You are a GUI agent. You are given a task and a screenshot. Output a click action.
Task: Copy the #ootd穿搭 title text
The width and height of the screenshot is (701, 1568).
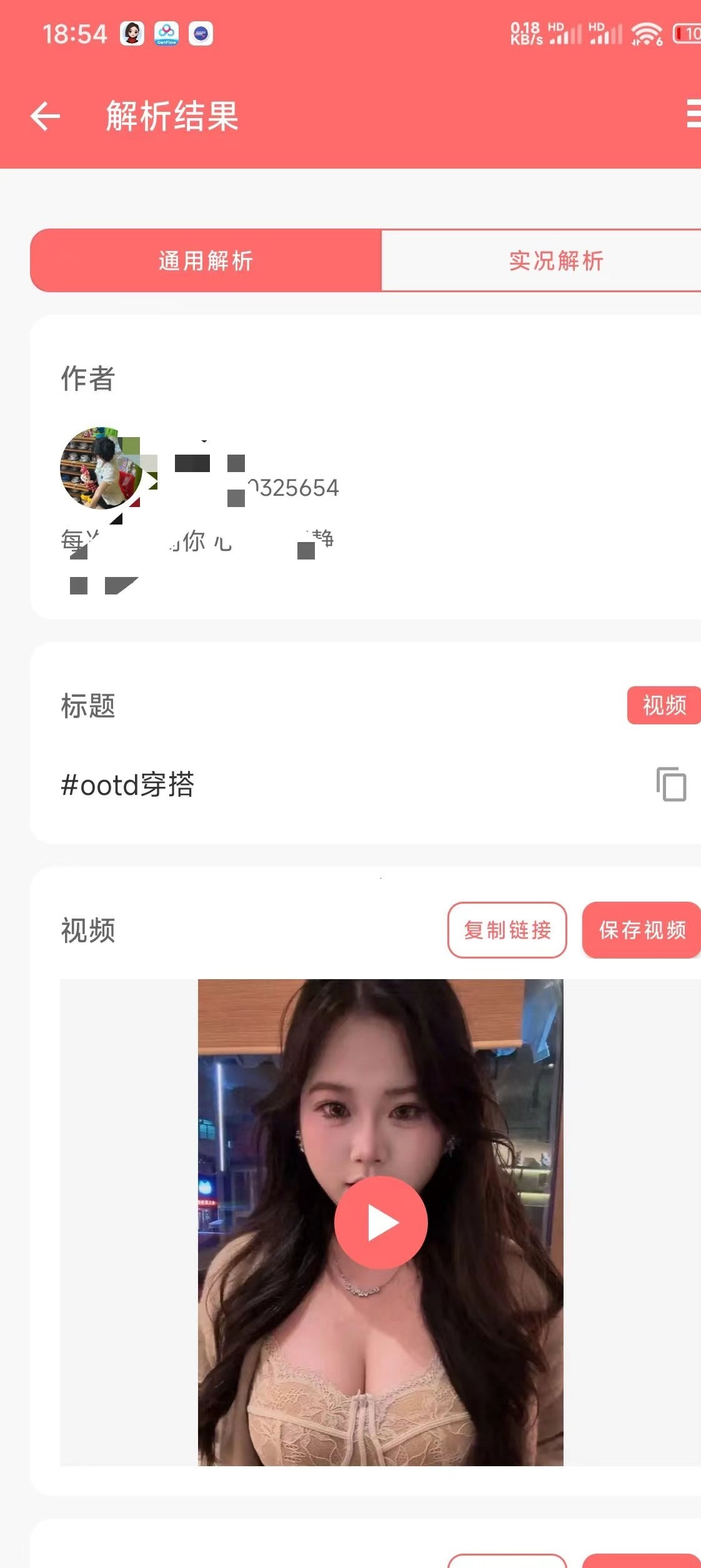tap(671, 784)
